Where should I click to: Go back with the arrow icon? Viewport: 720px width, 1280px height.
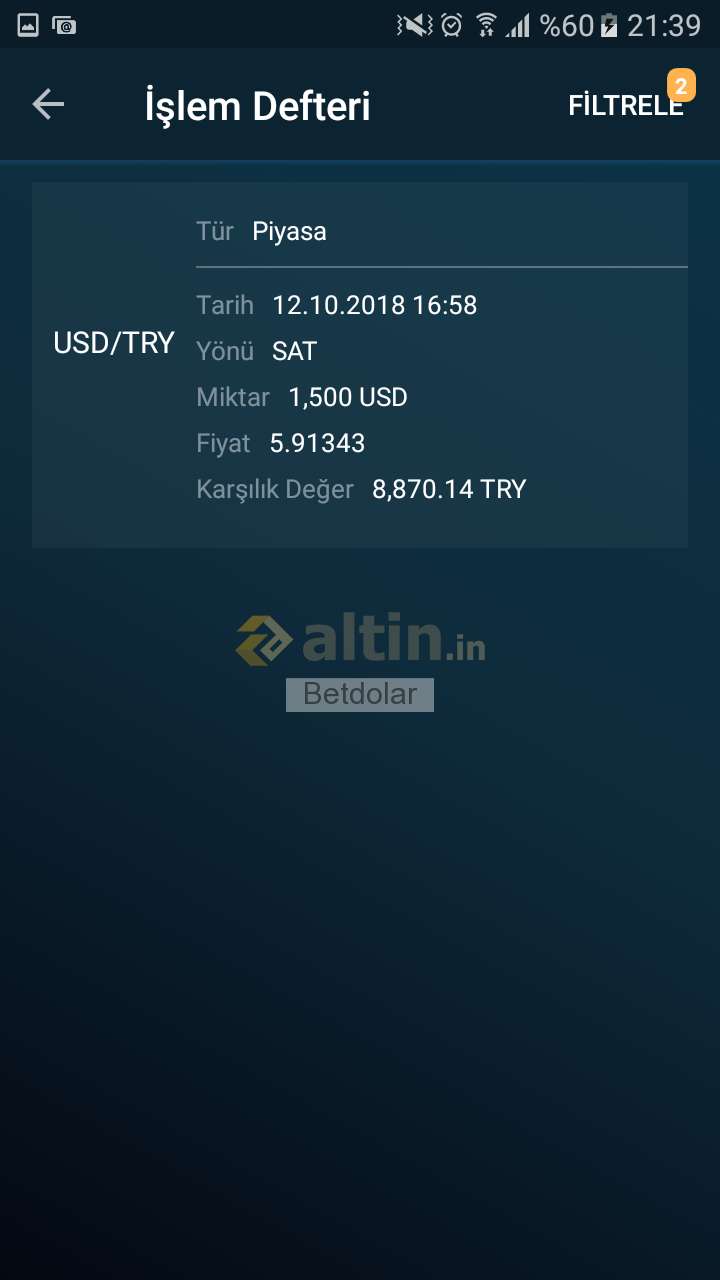click(48, 104)
